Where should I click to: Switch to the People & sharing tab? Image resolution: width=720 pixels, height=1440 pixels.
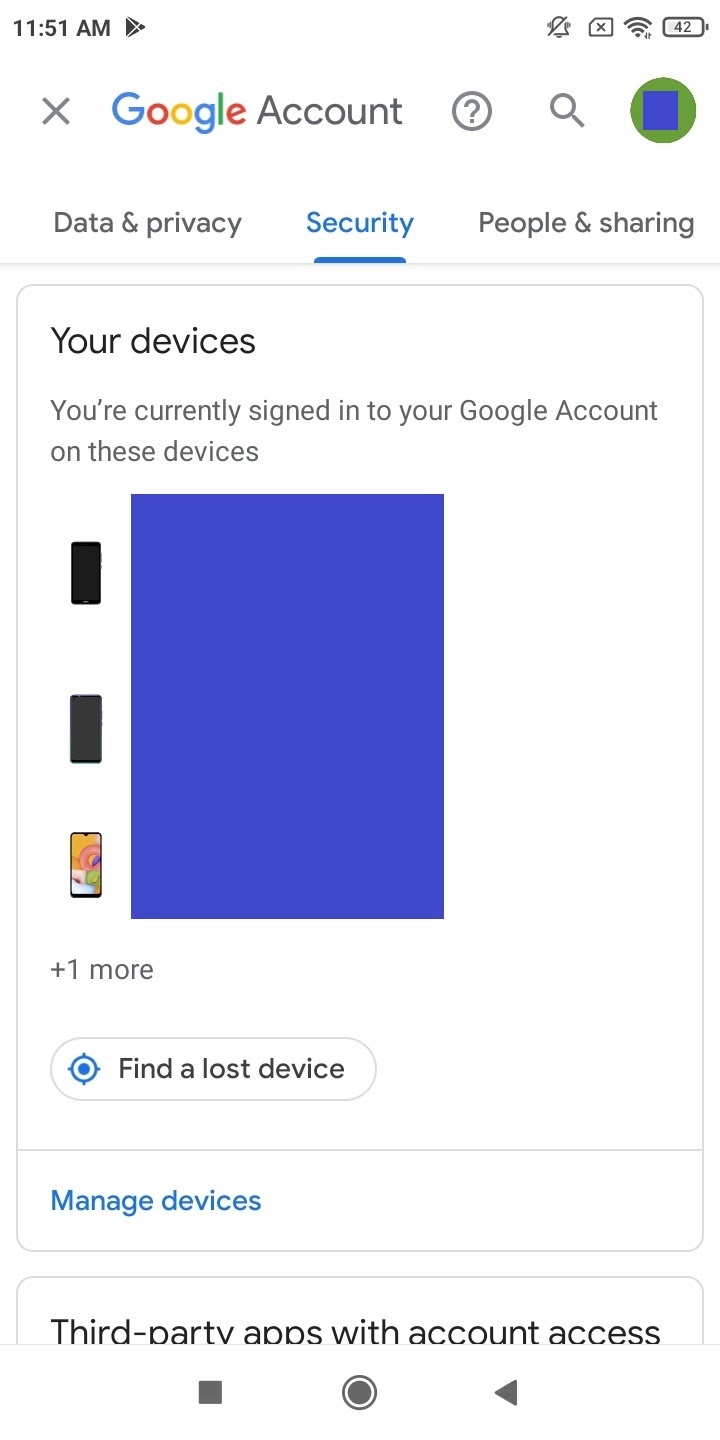[586, 223]
